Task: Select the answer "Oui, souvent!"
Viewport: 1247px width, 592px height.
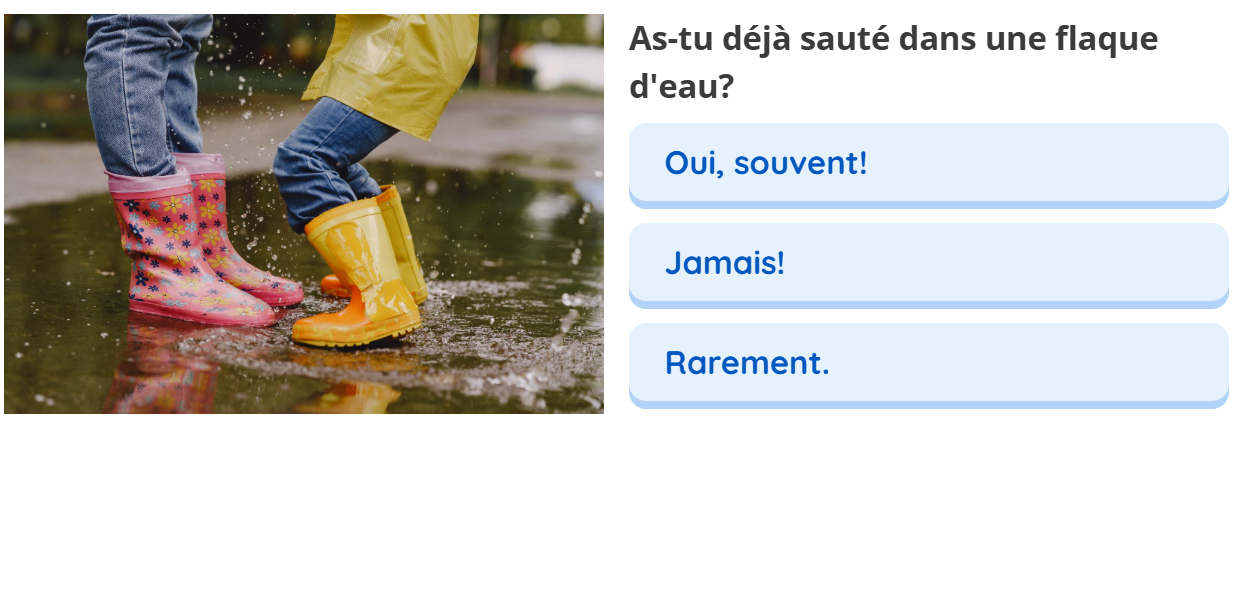Action: click(928, 164)
